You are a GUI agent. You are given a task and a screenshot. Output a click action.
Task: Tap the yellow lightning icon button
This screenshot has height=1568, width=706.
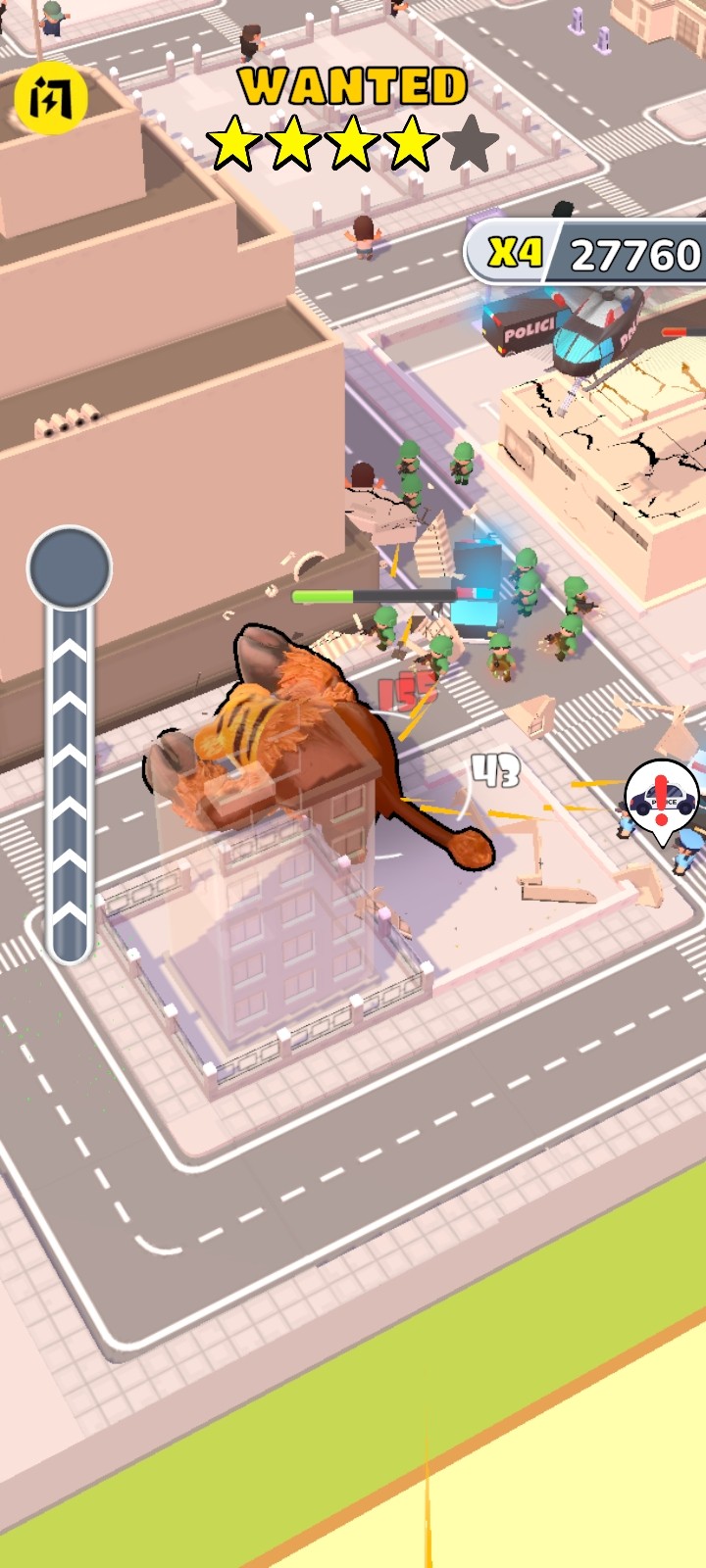[50, 98]
